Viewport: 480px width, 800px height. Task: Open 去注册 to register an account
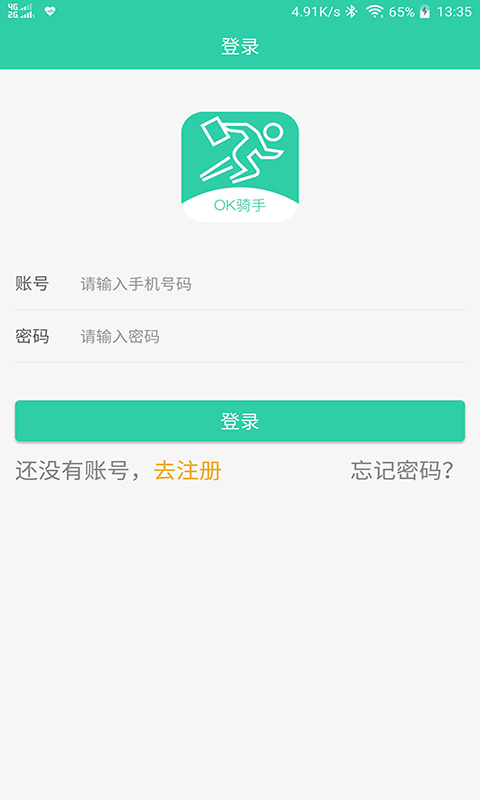(x=187, y=470)
